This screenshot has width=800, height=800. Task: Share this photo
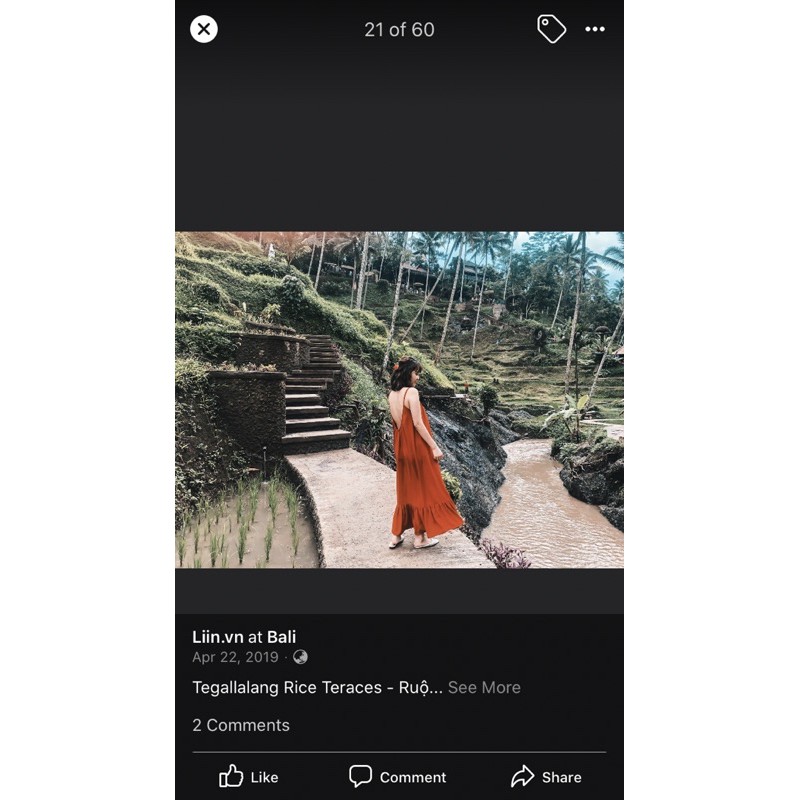point(546,777)
